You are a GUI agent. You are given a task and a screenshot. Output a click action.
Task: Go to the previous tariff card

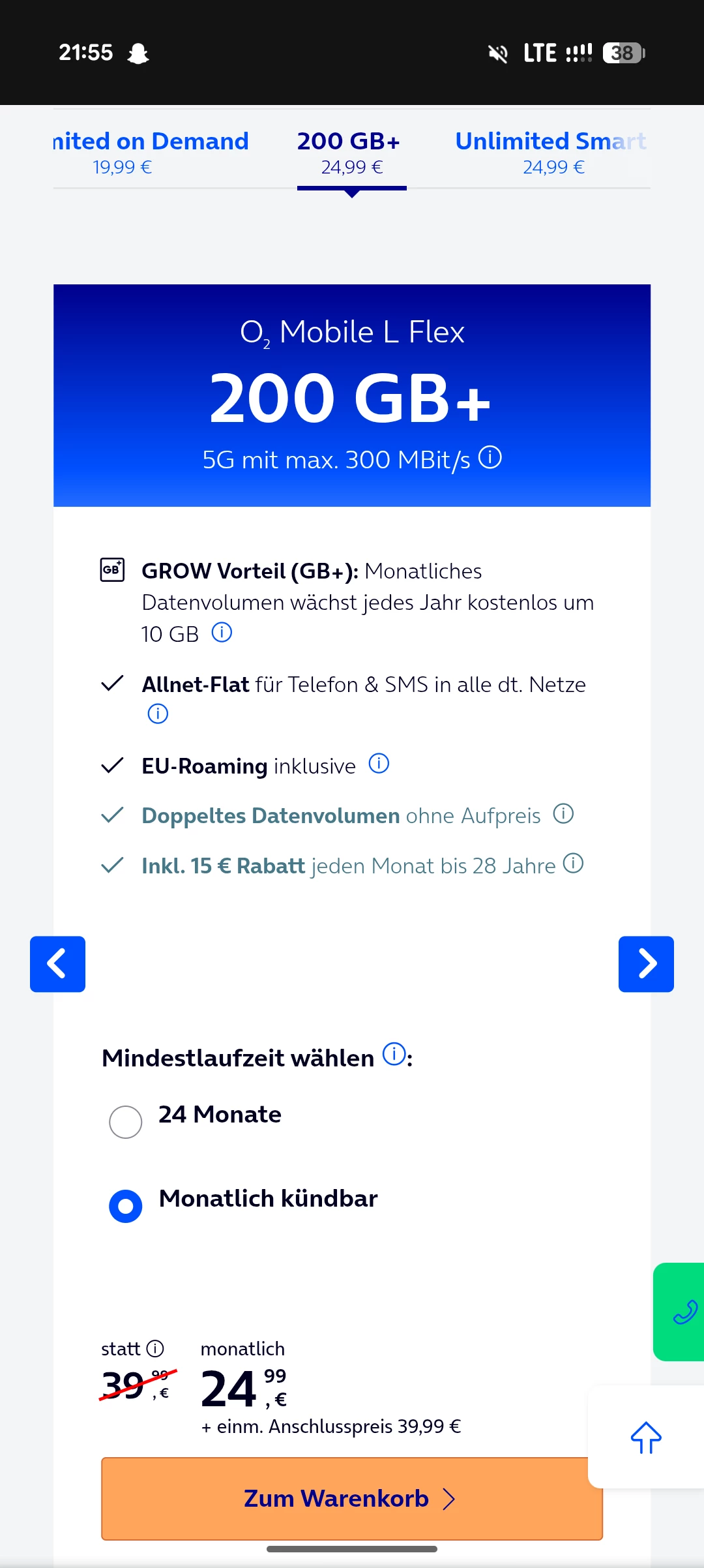pyautogui.click(x=57, y=964)
